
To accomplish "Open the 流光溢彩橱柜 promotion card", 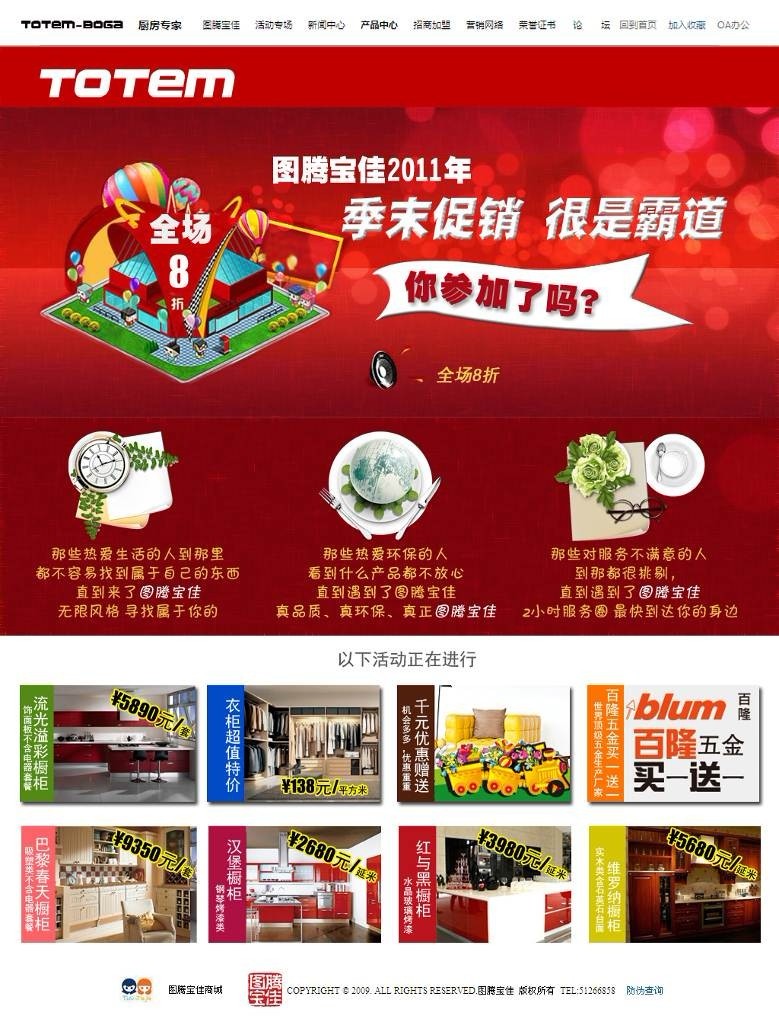I will coord(109,743).
